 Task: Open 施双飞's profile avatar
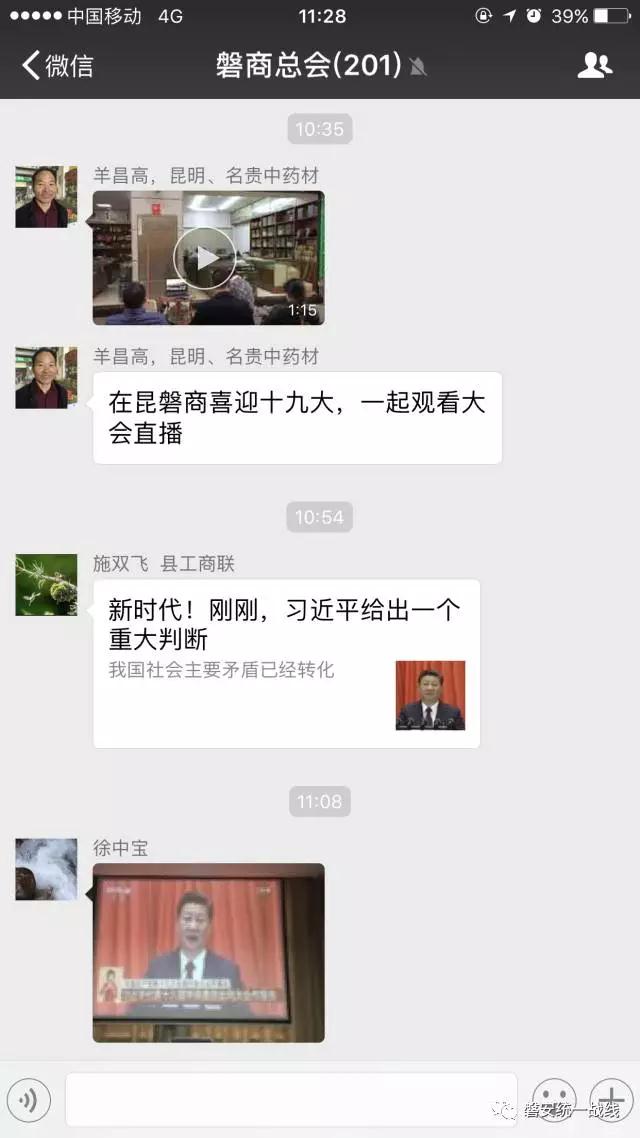[46, 585]
